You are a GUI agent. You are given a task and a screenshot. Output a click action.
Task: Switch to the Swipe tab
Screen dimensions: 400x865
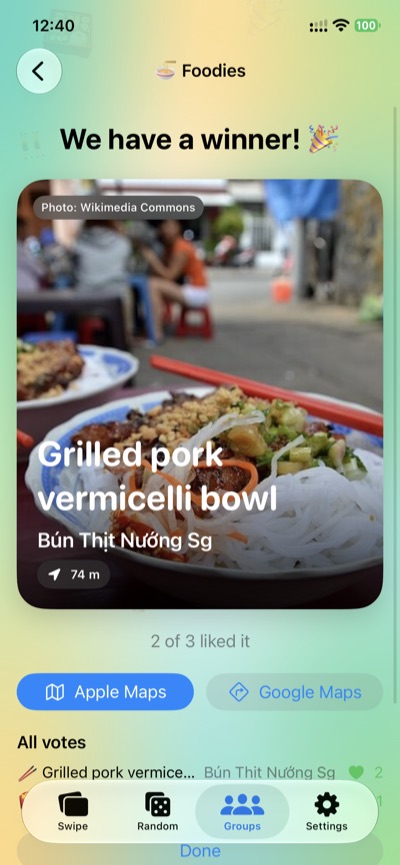[x=73, y=811]
